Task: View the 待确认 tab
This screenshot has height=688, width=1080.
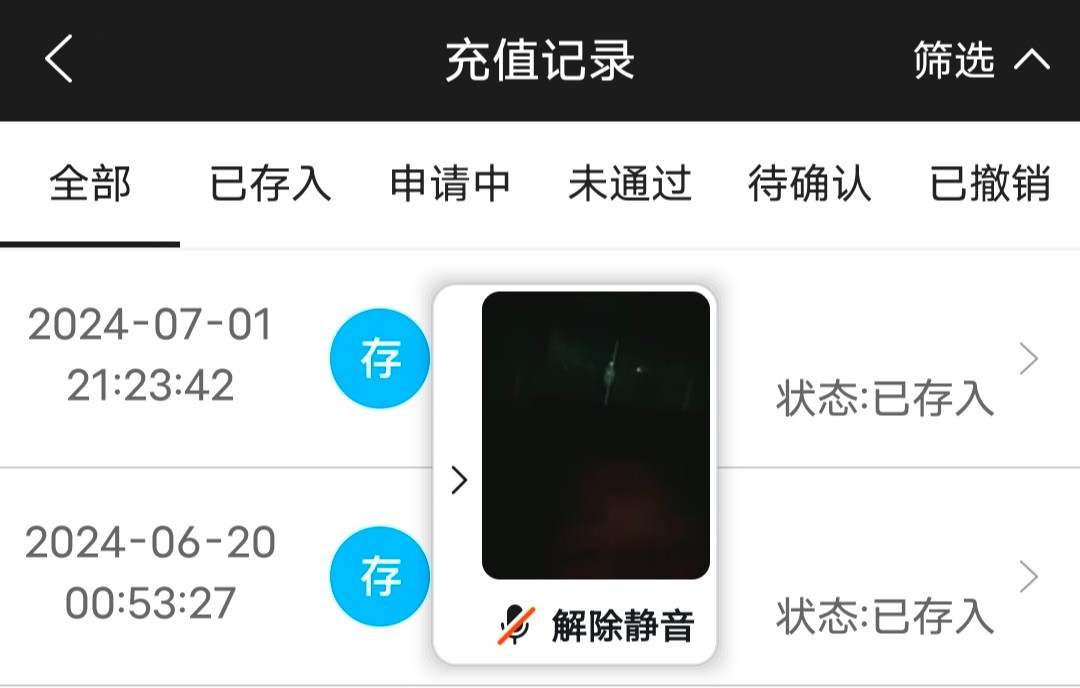Action: point(810,185)
